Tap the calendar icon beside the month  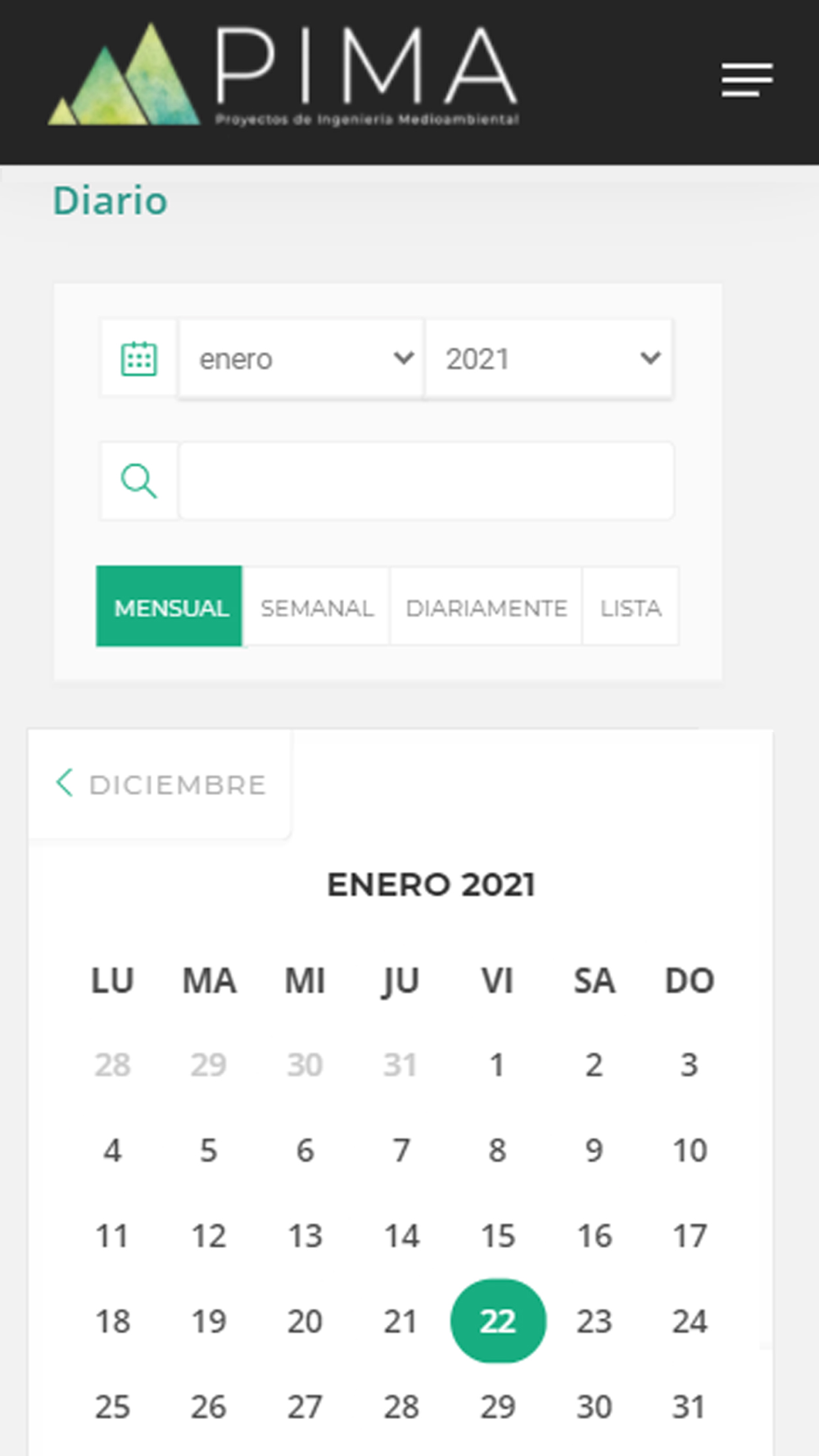click(x=138, y=359)
